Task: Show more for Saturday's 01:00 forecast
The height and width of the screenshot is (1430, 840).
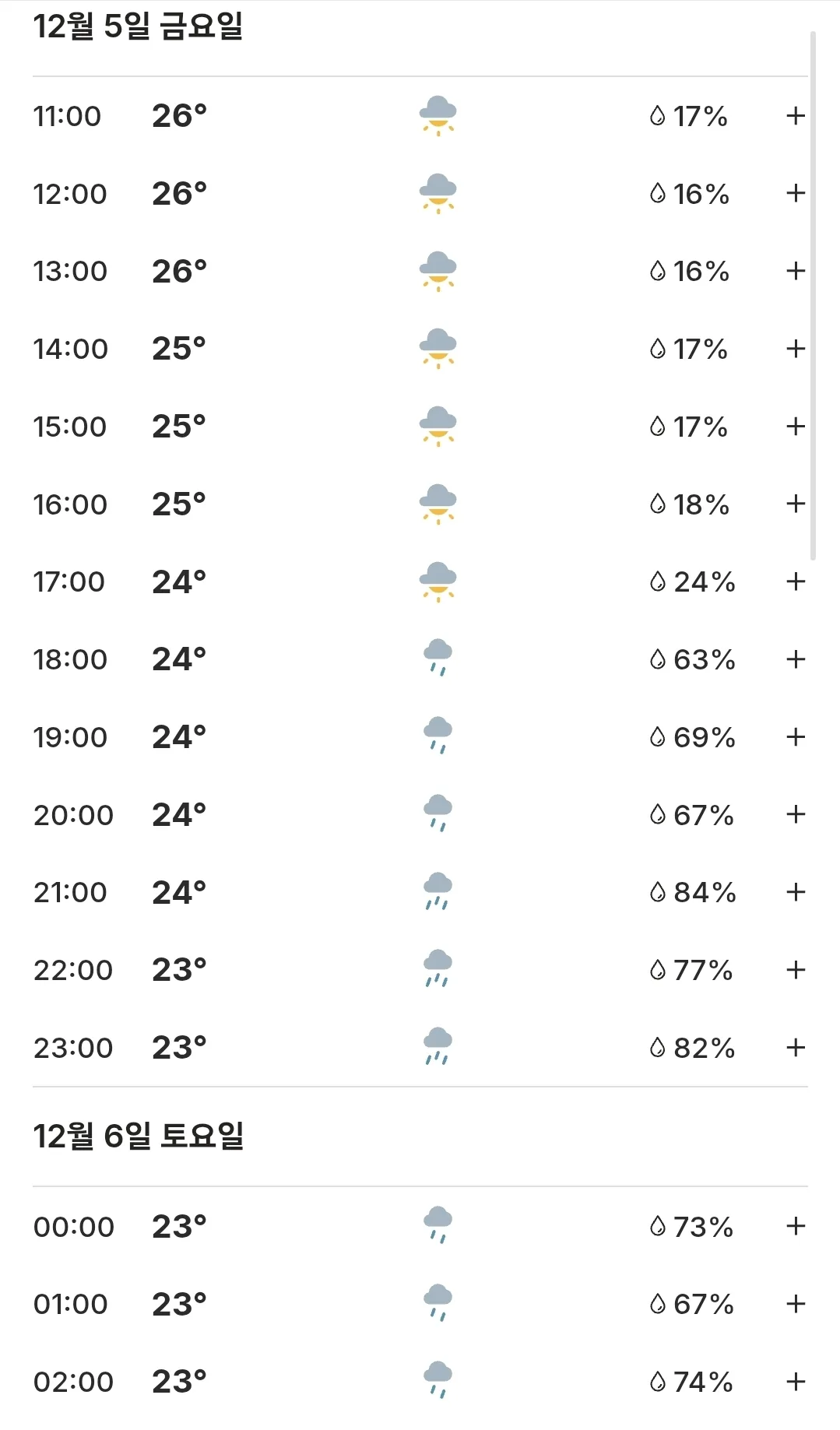Action: (x=795, y=1304)
